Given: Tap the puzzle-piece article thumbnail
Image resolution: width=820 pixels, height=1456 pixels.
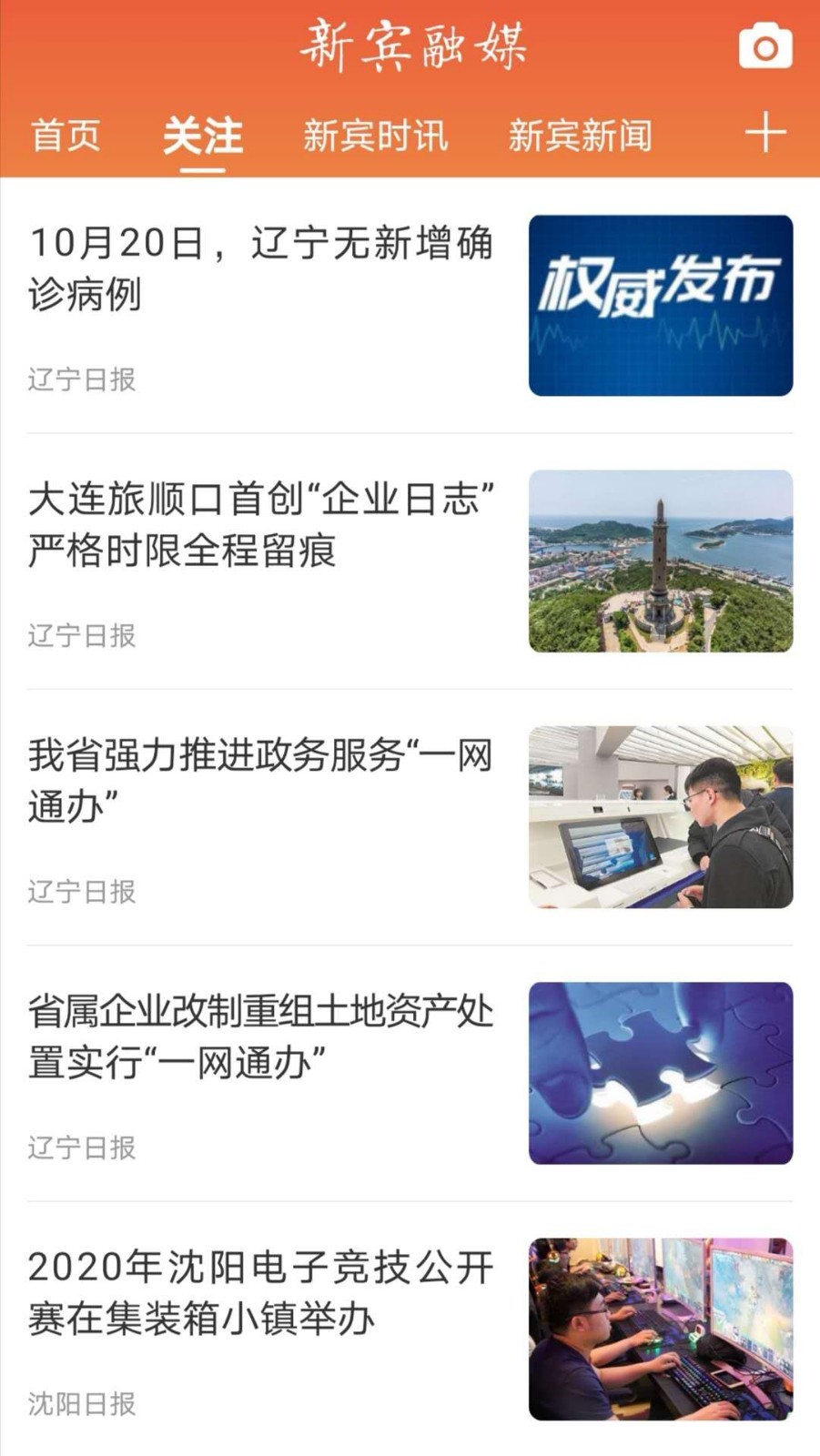Looking at the screenshot, I should pos(661,1074).
